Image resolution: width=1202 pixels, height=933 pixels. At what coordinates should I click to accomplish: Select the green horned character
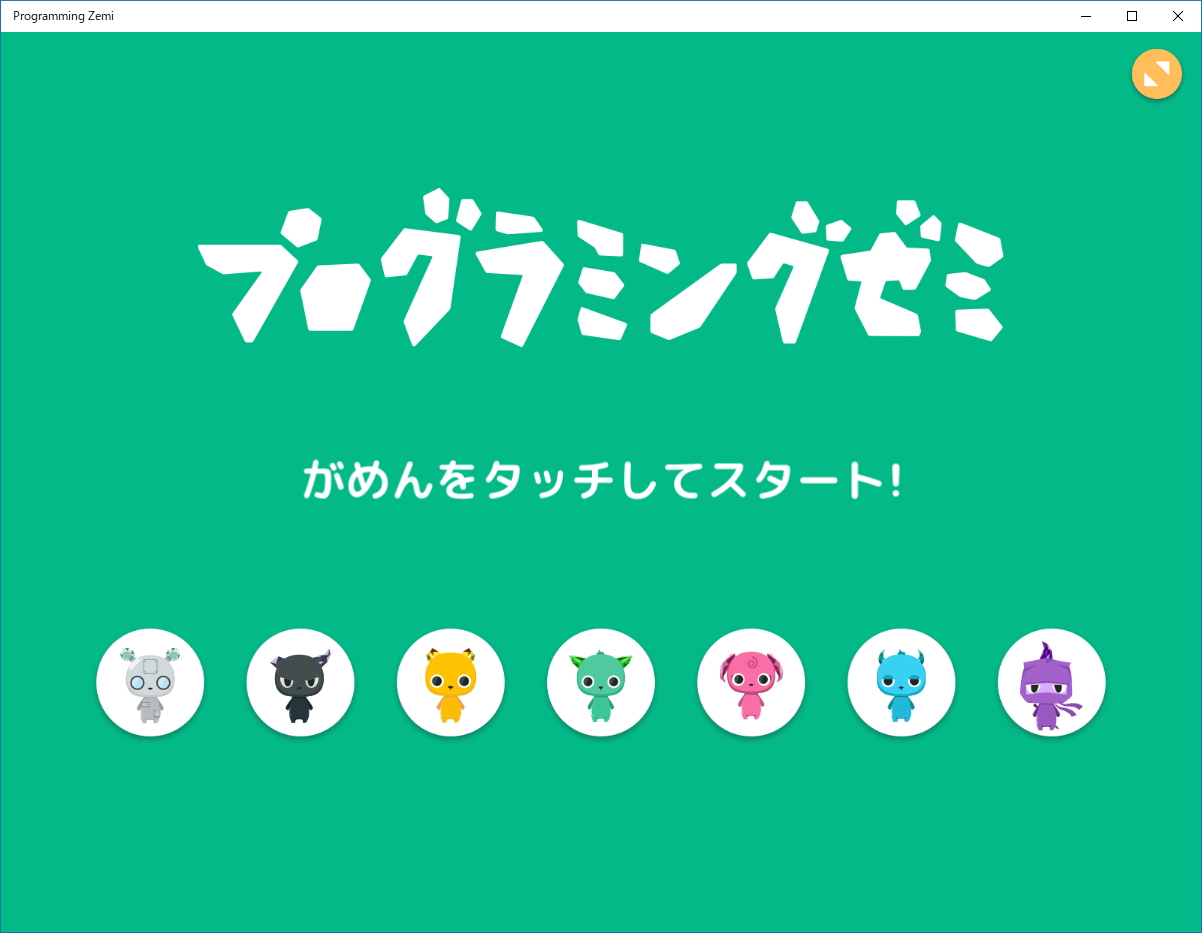(x=600, y=683)
